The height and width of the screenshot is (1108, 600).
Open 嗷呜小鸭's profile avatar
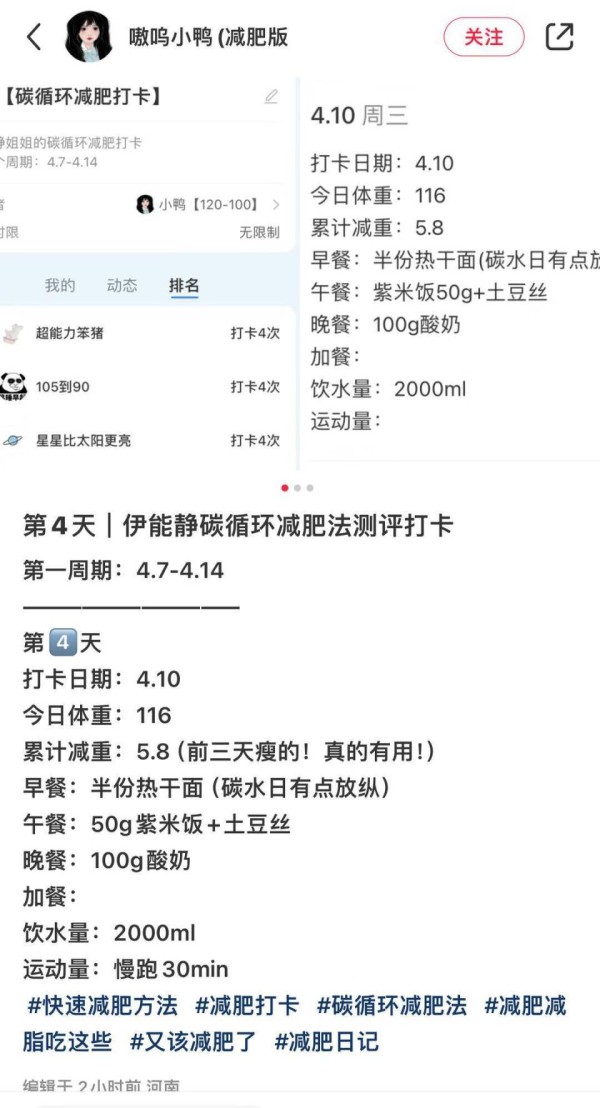(88, 38)
